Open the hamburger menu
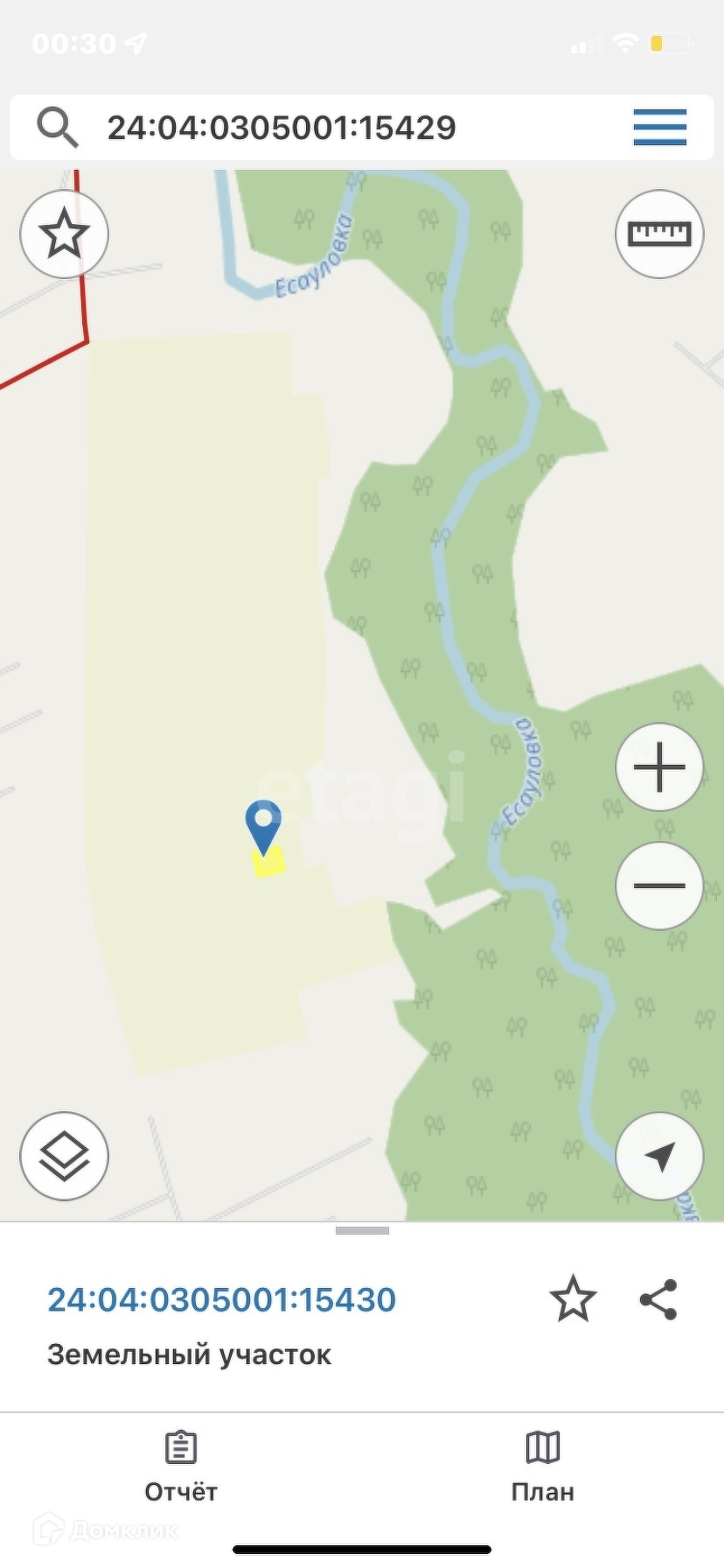The image size is (724, 1568). point(659,128)
